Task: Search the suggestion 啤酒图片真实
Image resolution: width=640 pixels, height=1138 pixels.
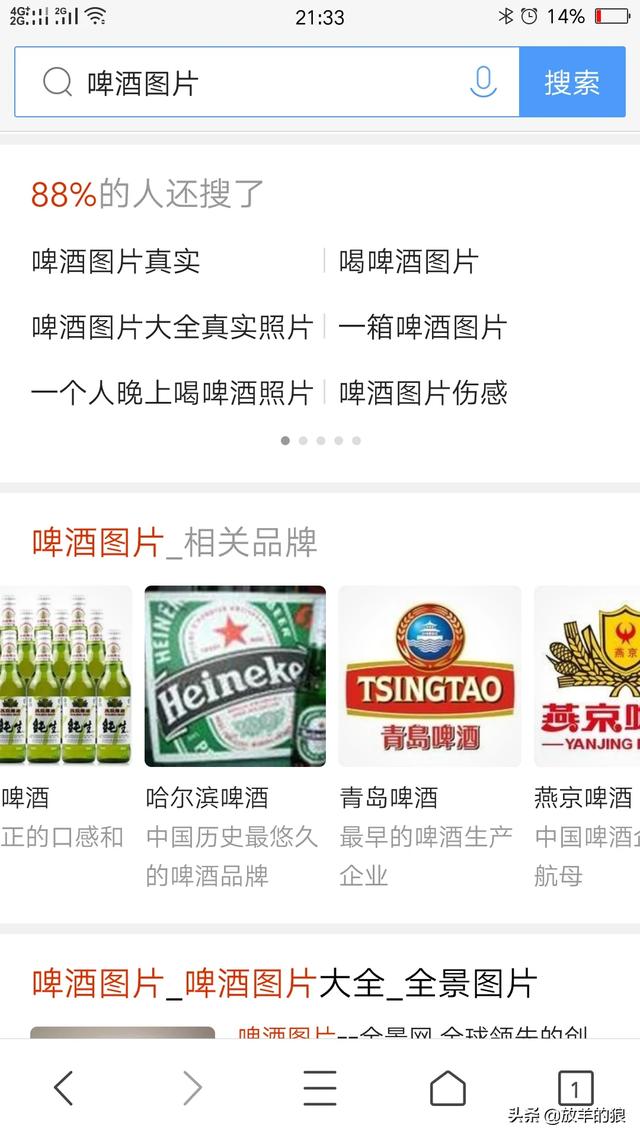Action: tap(116, 262)
